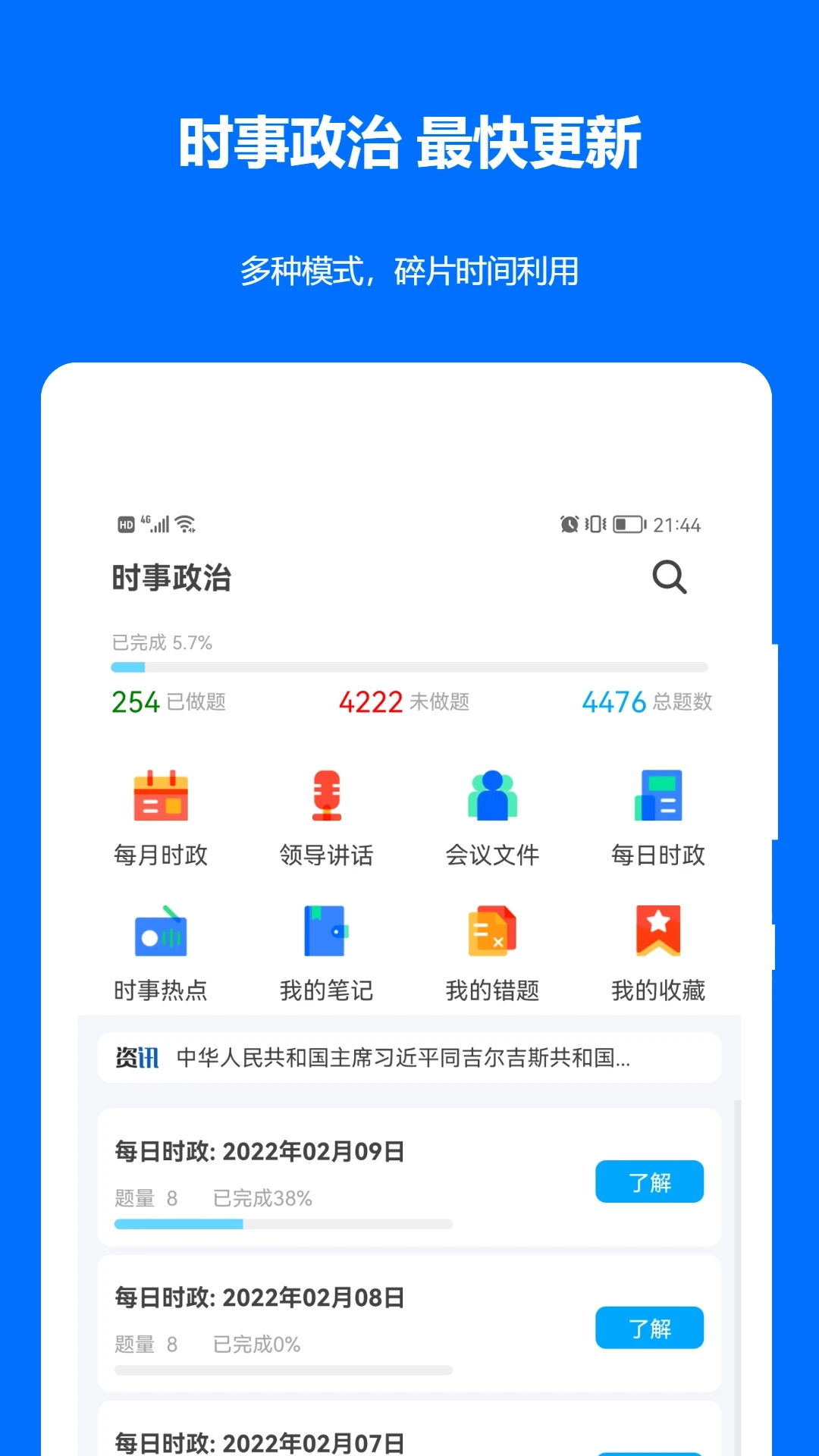Viewport: 819px width, 1456px height.
Task: Tap the search magnifier icon
Action: tap(668, 578)
